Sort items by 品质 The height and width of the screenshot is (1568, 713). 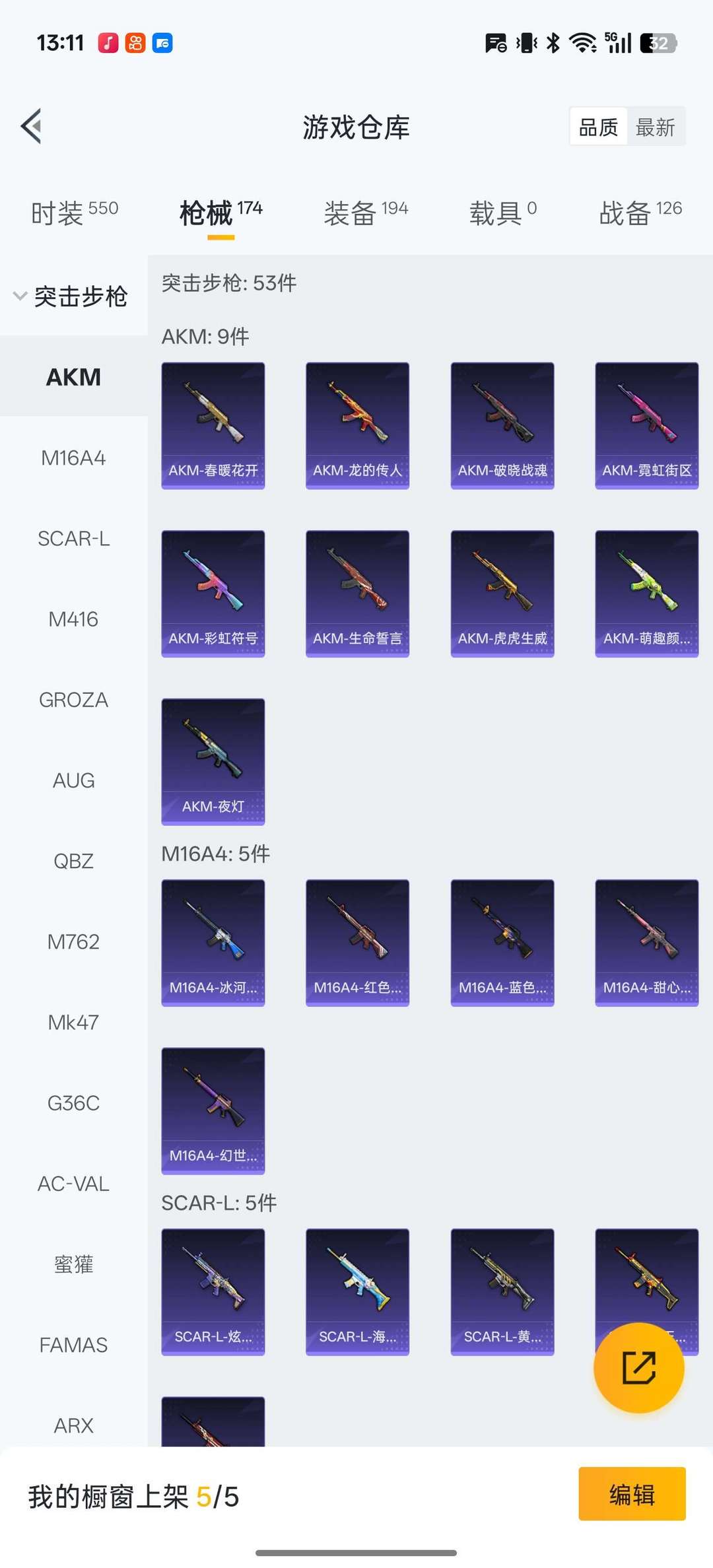598,127
